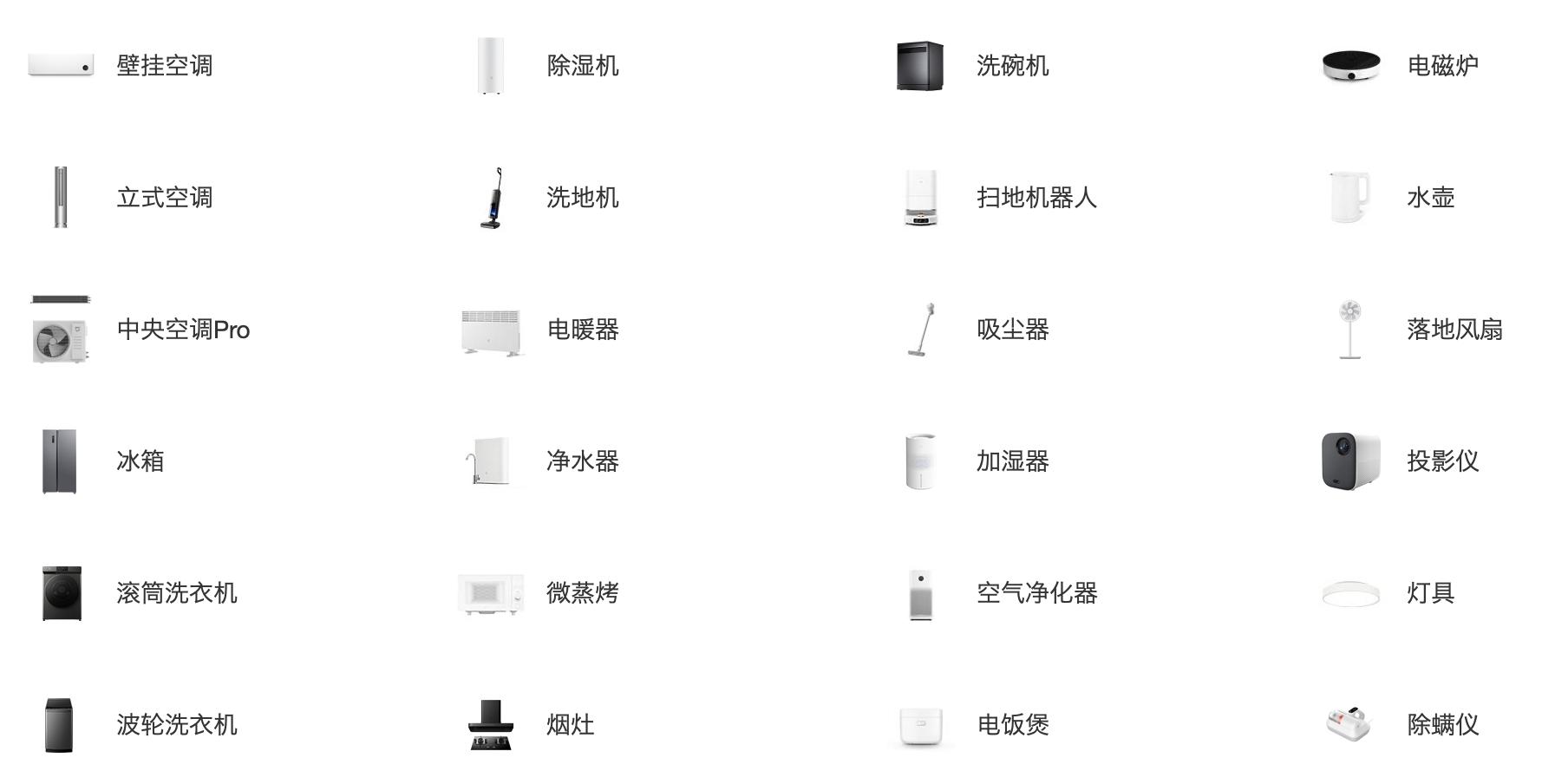Choose 落地风扇 item
This screenshot has width=1542, height=784.
coord(1455,330)
